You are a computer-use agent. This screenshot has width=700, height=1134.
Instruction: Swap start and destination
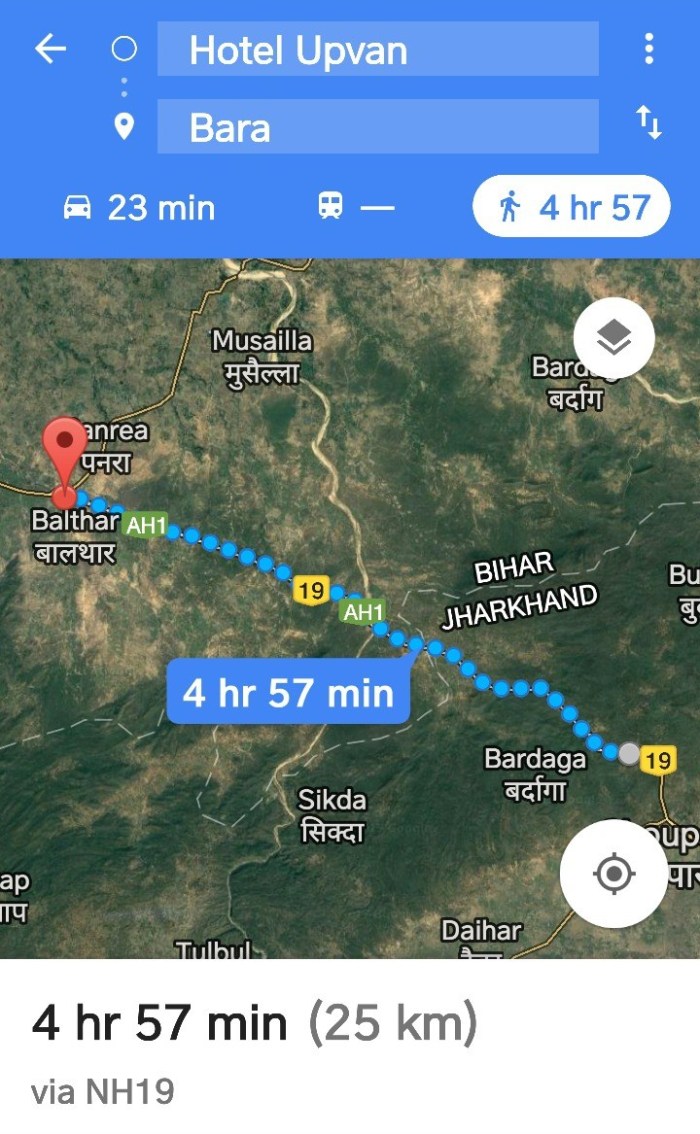(649, 124)
